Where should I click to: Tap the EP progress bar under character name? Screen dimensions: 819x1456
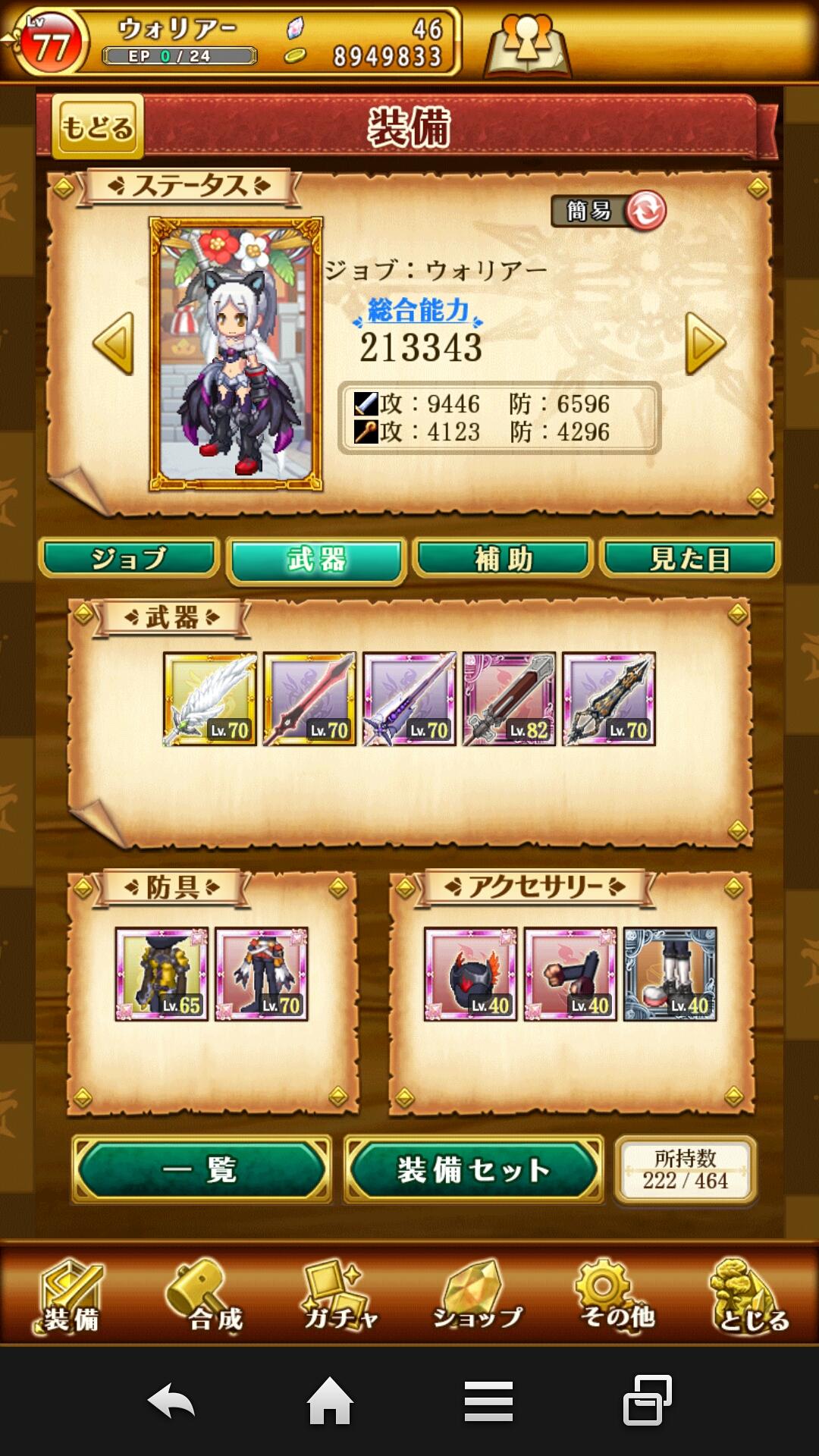tap(178, 55)
